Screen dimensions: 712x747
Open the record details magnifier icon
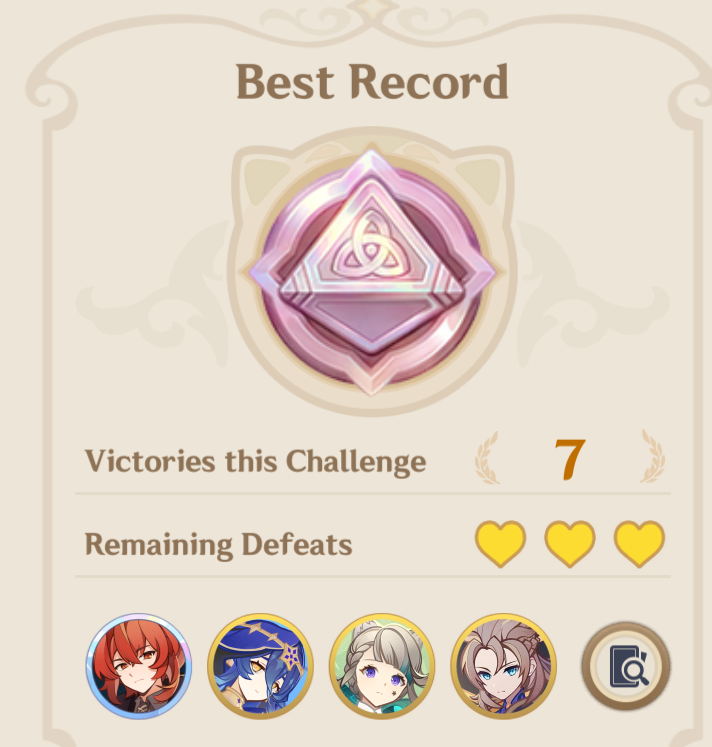(x=626, y=666)
